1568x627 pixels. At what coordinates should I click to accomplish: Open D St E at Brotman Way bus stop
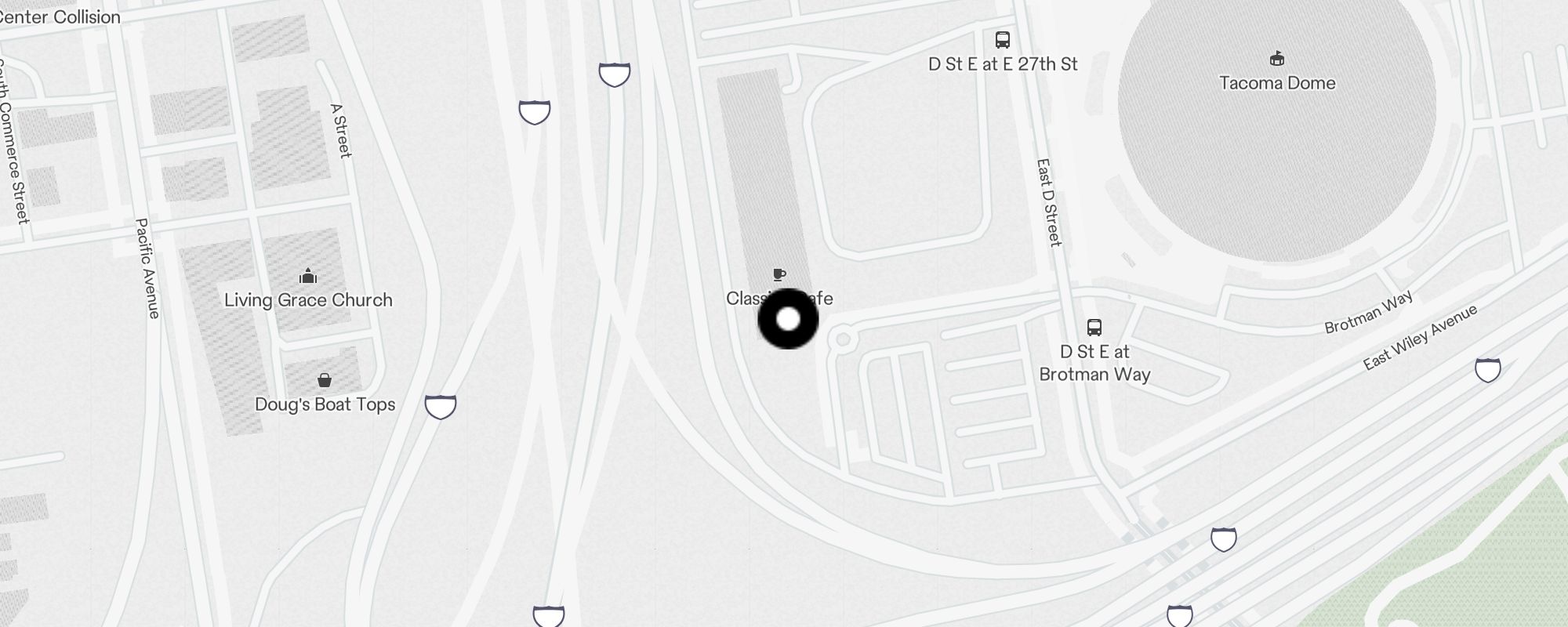[1094, 328]
